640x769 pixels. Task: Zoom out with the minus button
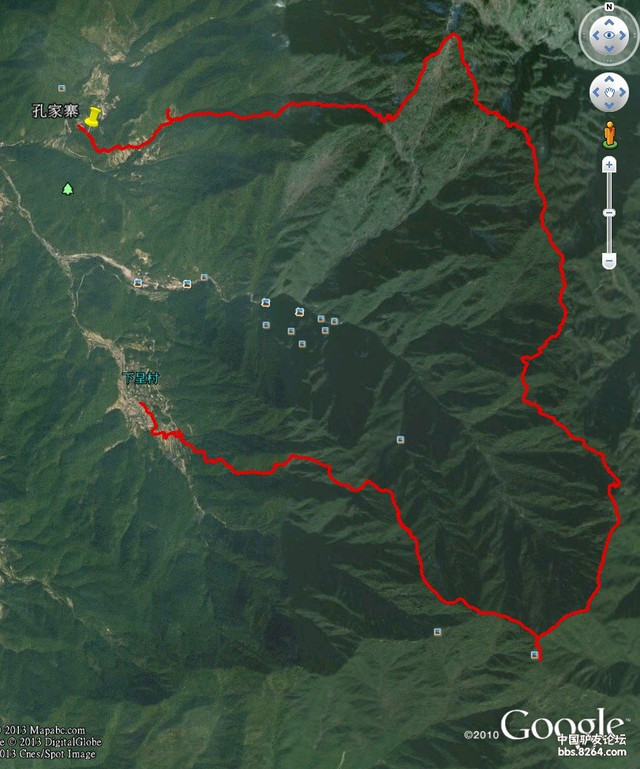pyautogui.click(x=608, y=260)
